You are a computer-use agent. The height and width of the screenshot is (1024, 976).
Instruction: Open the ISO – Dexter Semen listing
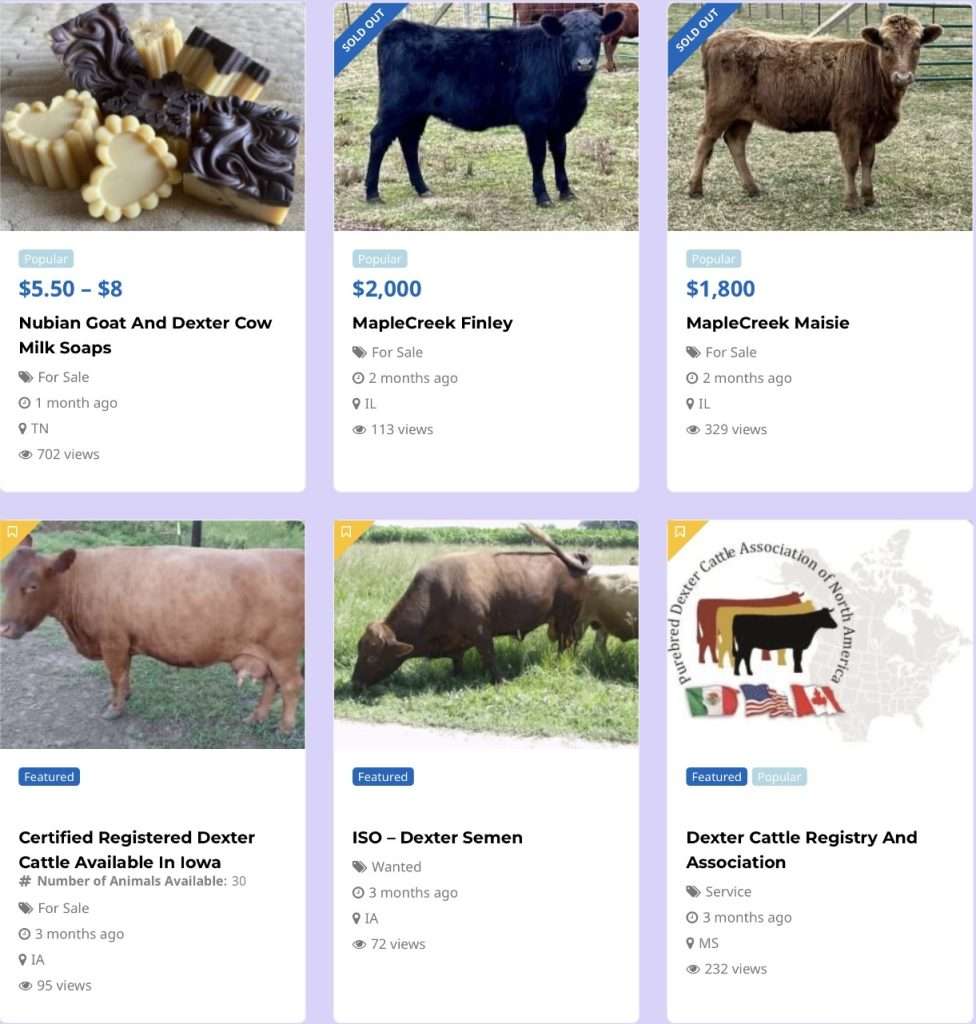point(437,837)
